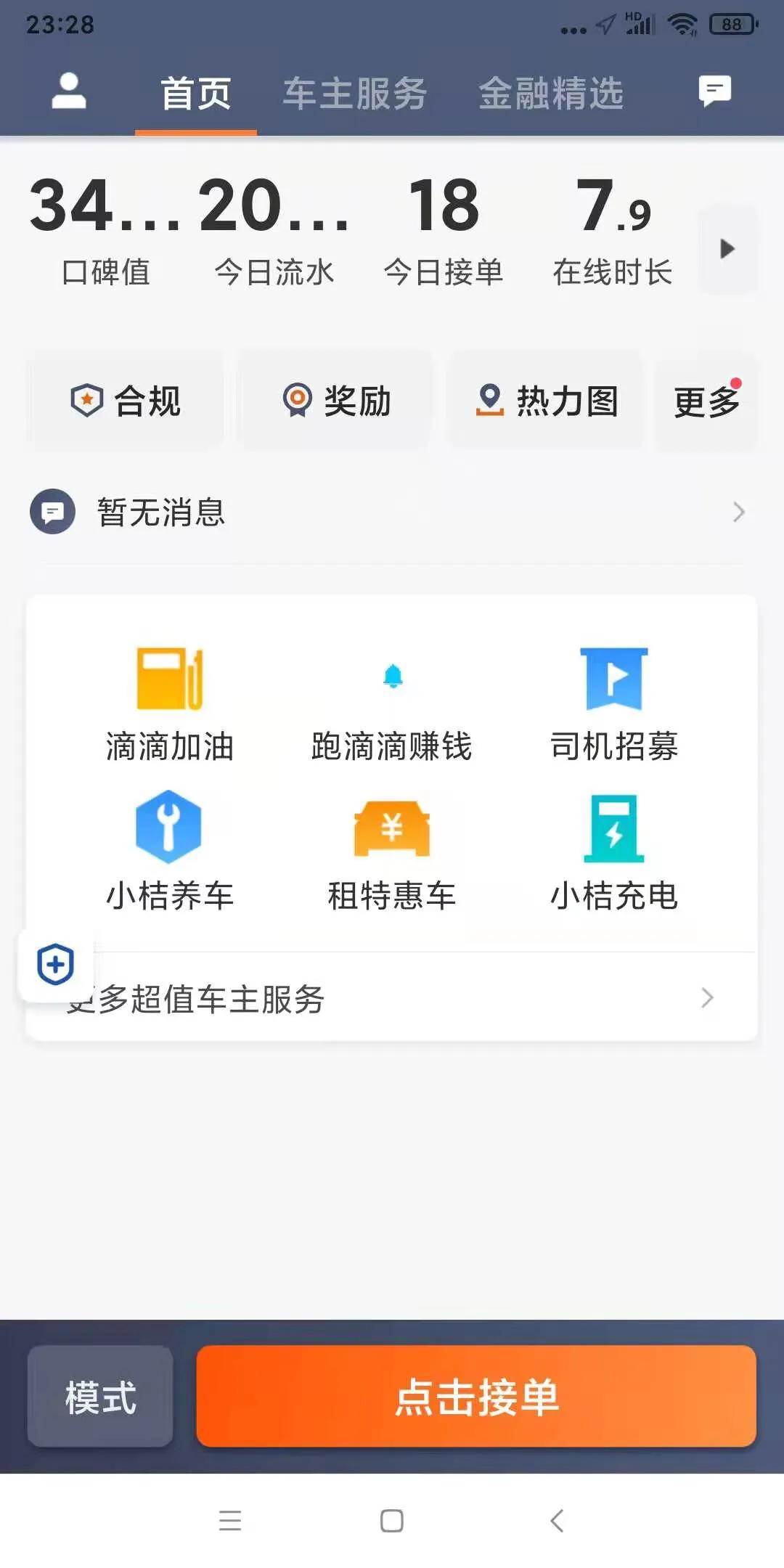
Task: Open the profile person icon
Action: (x=68, y=91)
